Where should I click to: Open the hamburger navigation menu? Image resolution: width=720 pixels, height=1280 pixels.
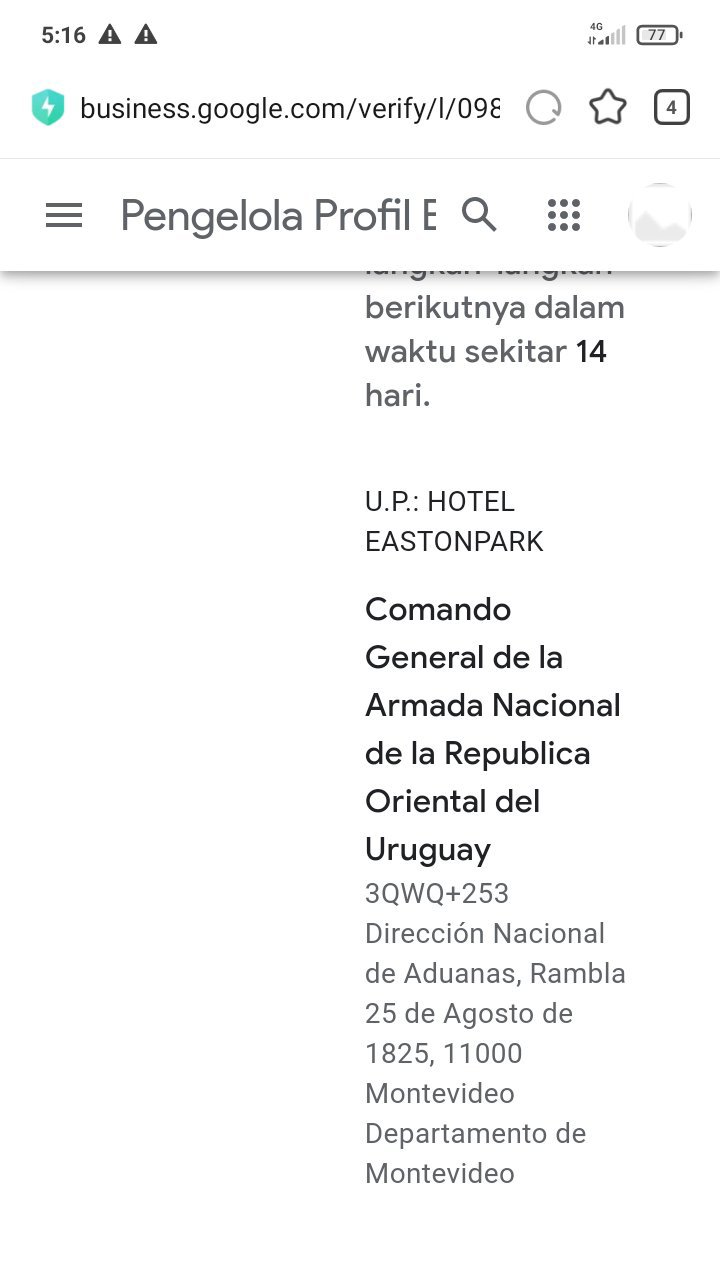tap(64, 215)
